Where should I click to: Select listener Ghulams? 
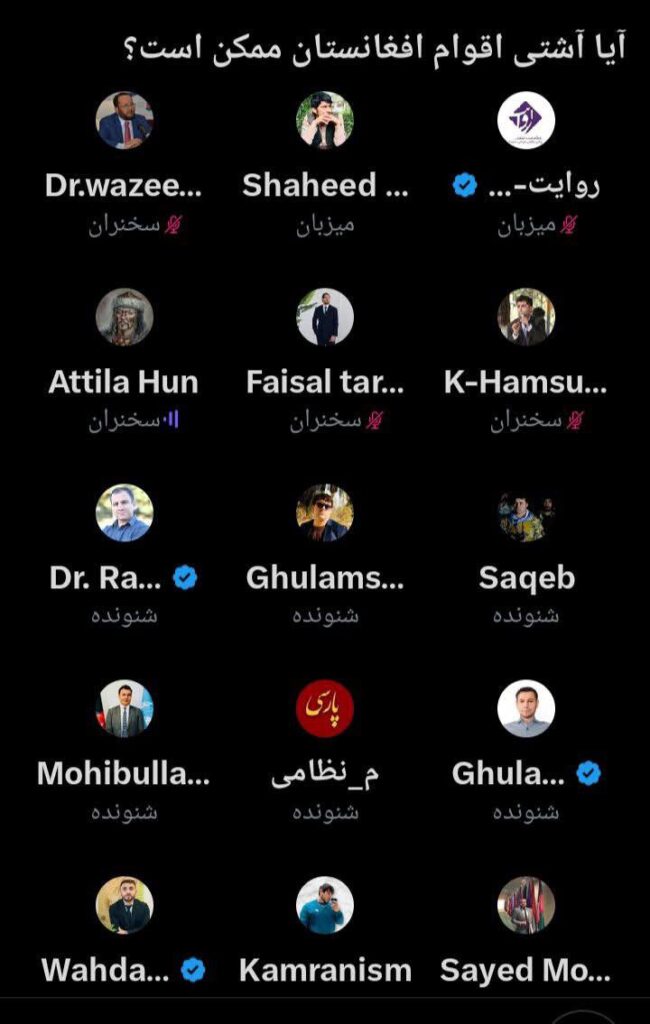[x=325, y=513]
